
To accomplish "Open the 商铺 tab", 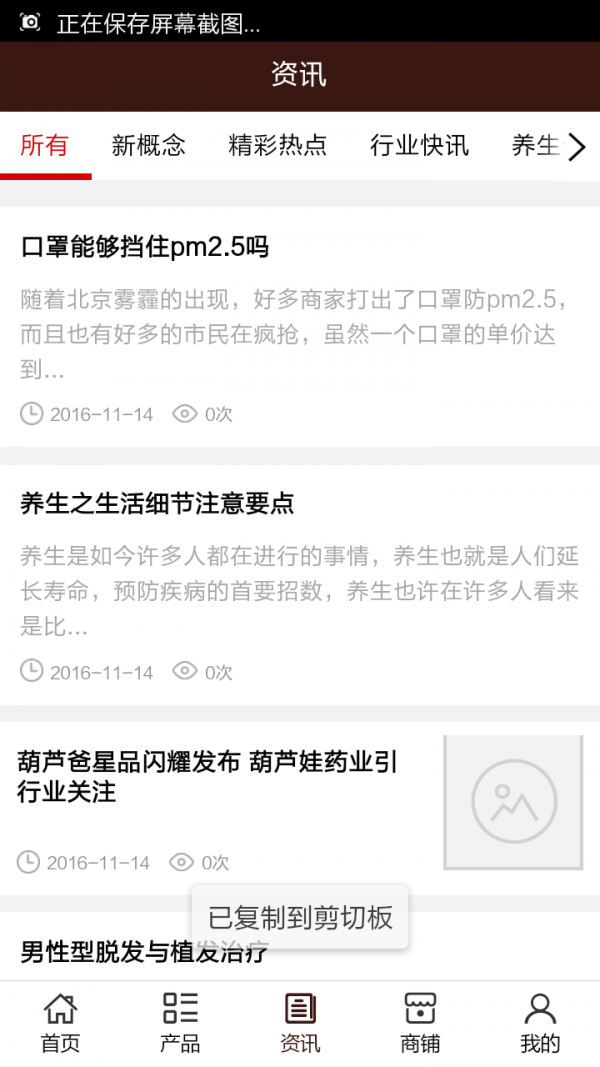I will (420, 1023).
